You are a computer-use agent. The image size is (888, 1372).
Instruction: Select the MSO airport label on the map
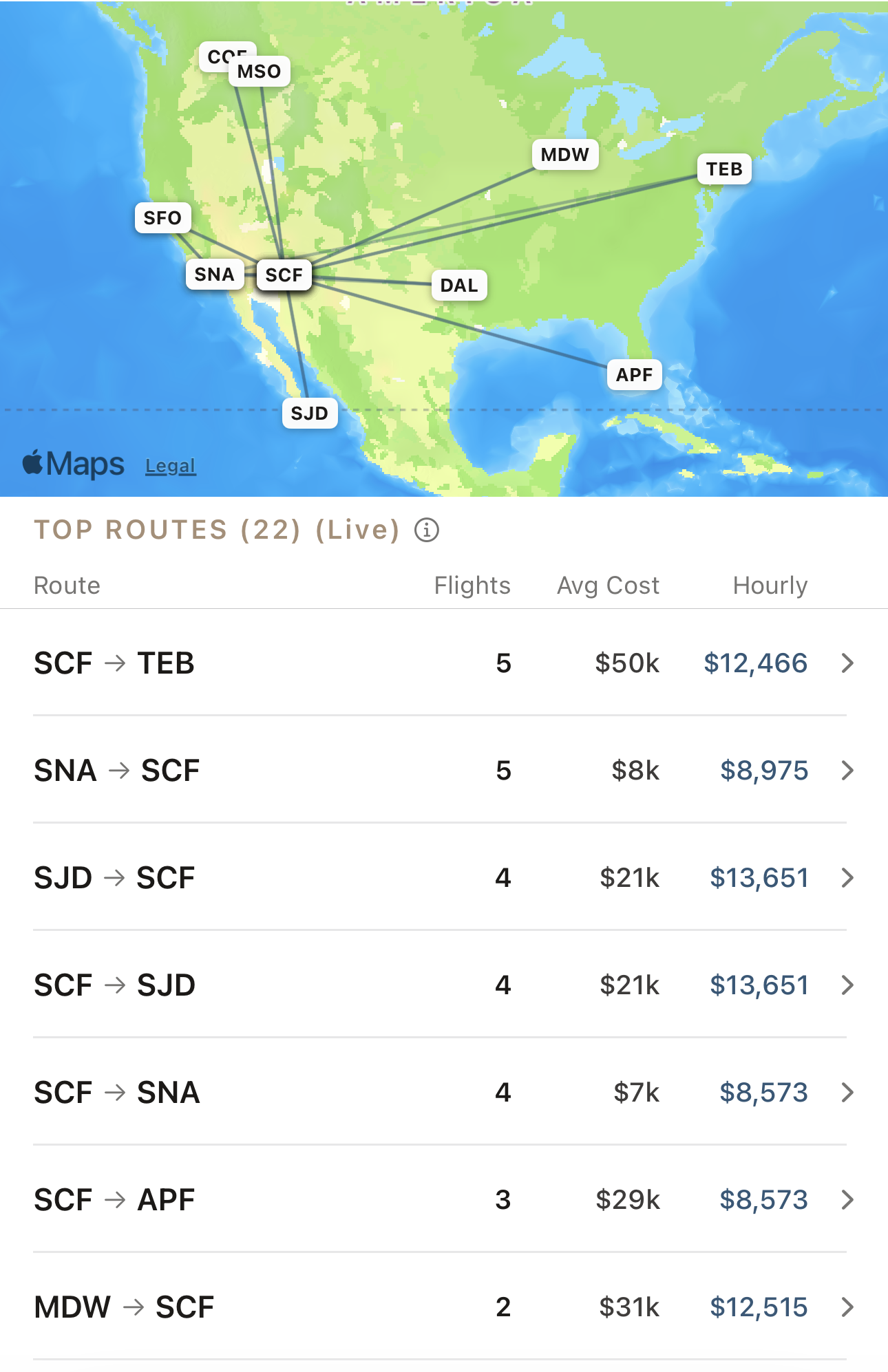click(259, 69)
